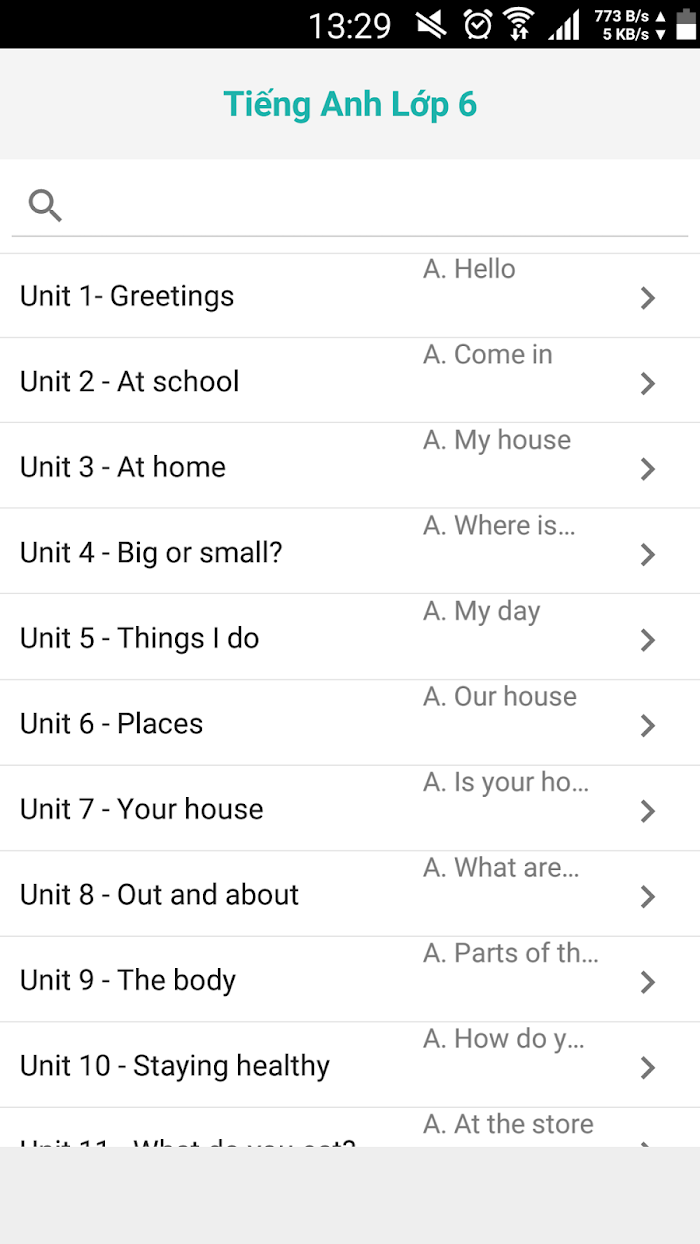Open Unit 10 - Staying healthy

350,1066
